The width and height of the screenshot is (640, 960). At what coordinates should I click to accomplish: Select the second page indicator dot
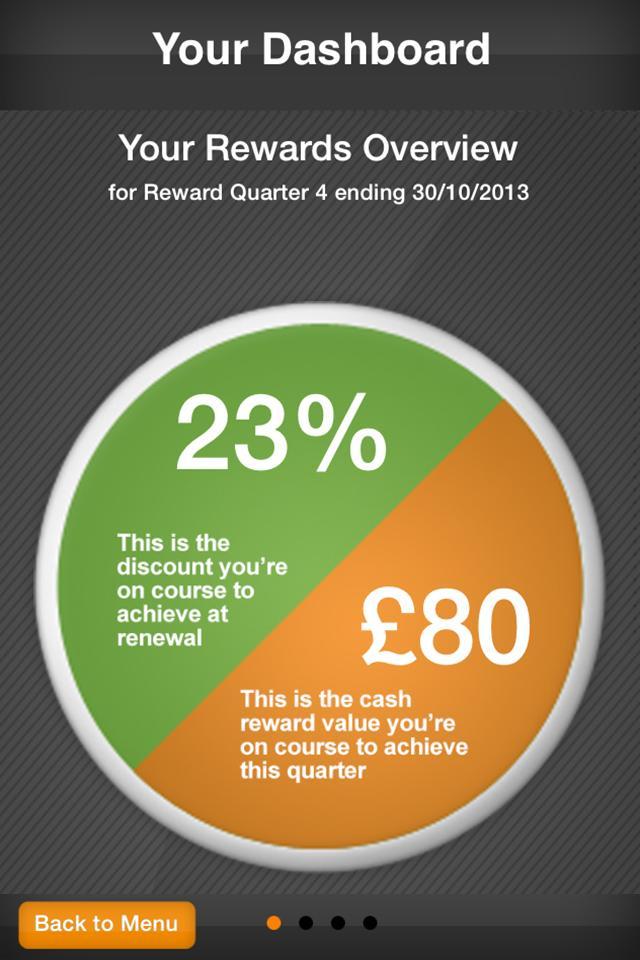tap(306, 923)
